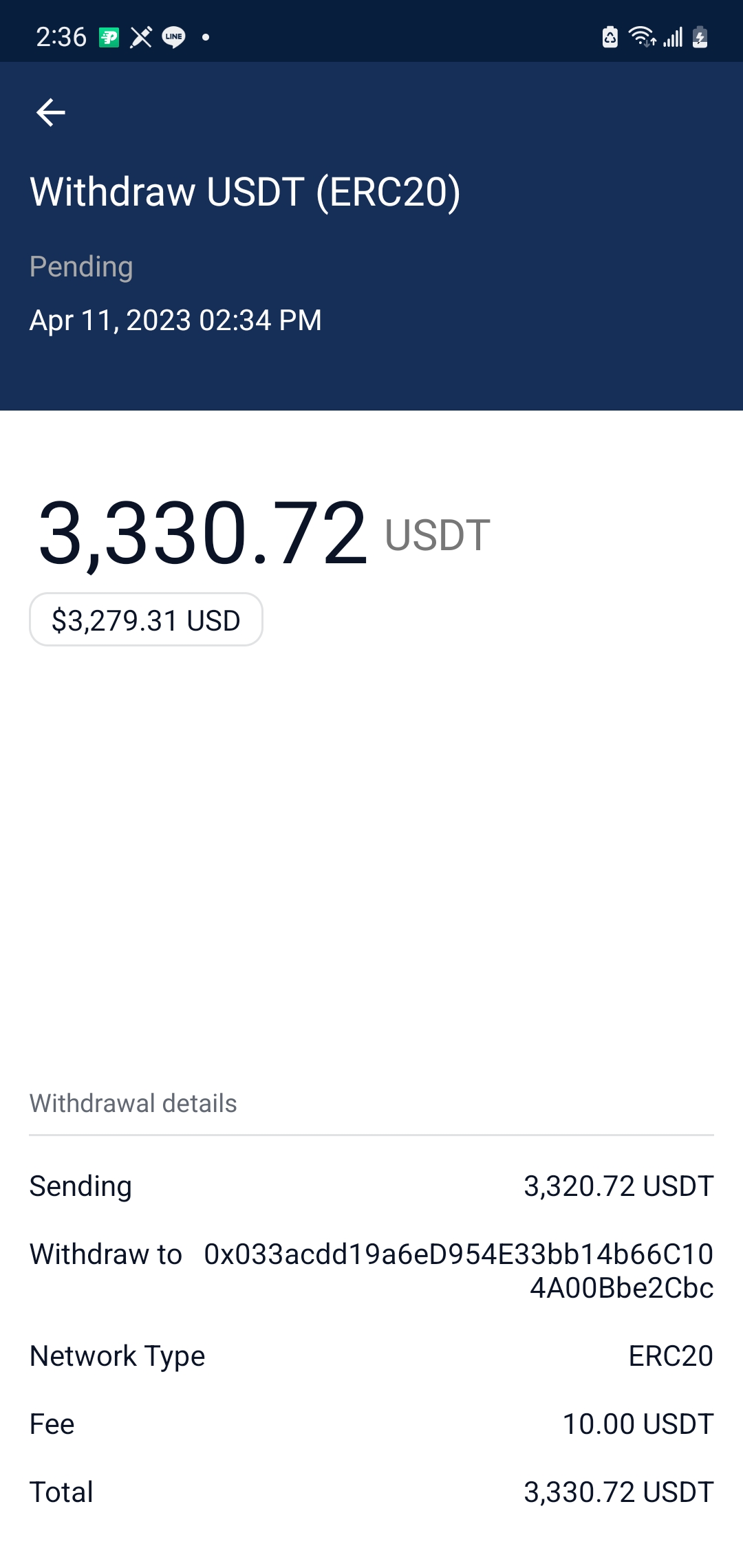
Task: Go back using the arrow icon
Action: click(51, 113)
